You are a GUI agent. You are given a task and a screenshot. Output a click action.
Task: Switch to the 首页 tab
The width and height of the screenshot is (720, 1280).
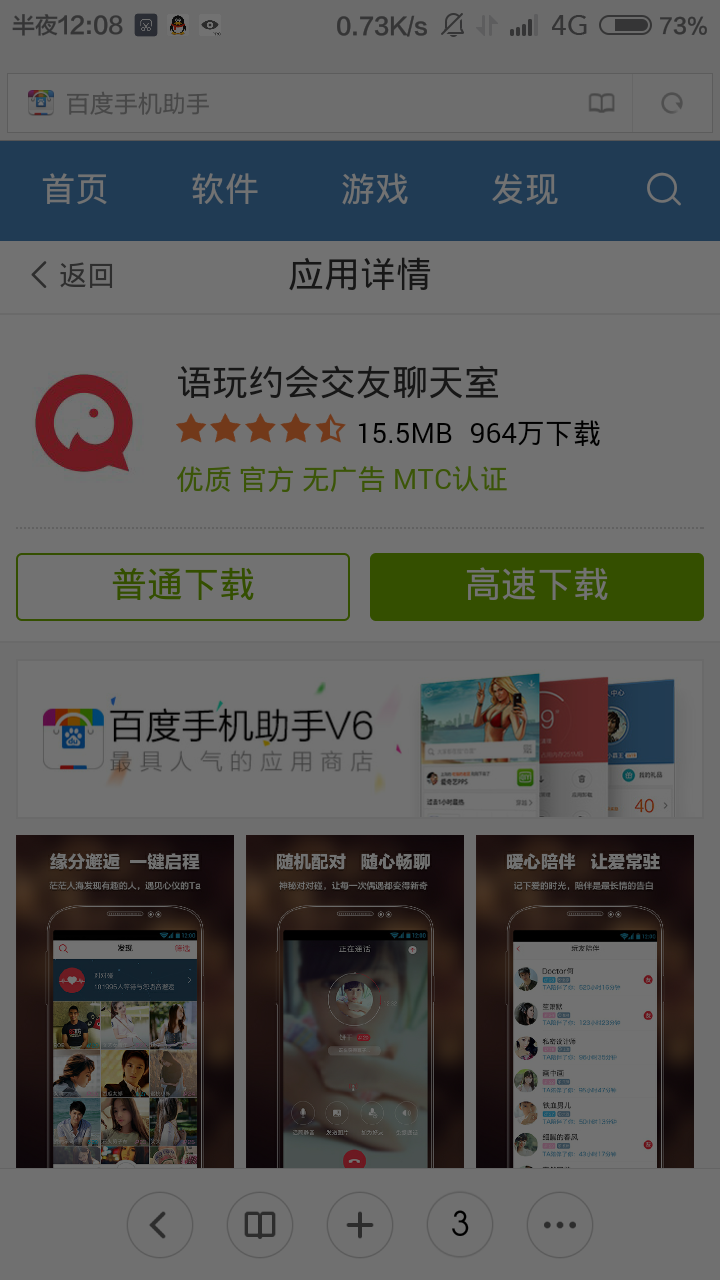75,189
